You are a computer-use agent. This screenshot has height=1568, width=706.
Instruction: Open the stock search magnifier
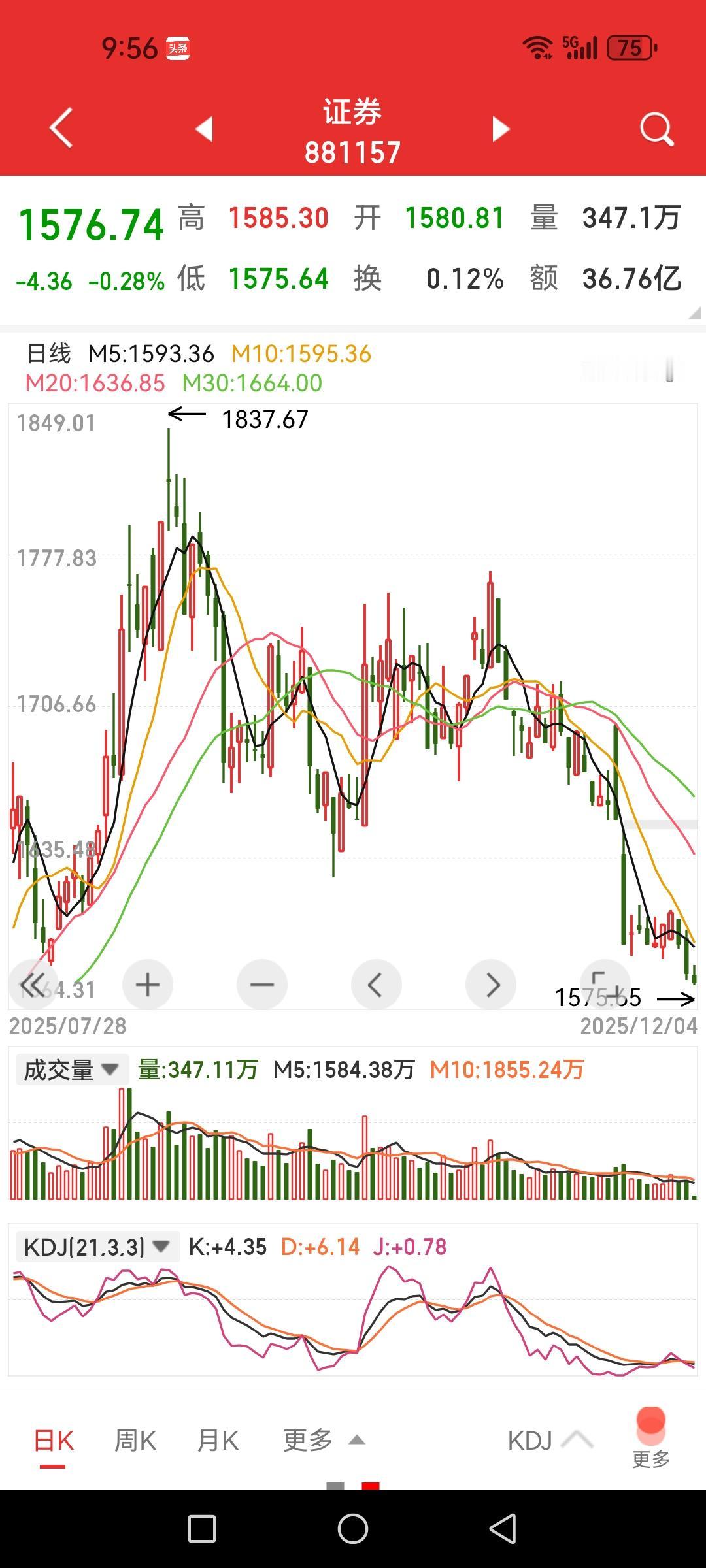[656, 129]
